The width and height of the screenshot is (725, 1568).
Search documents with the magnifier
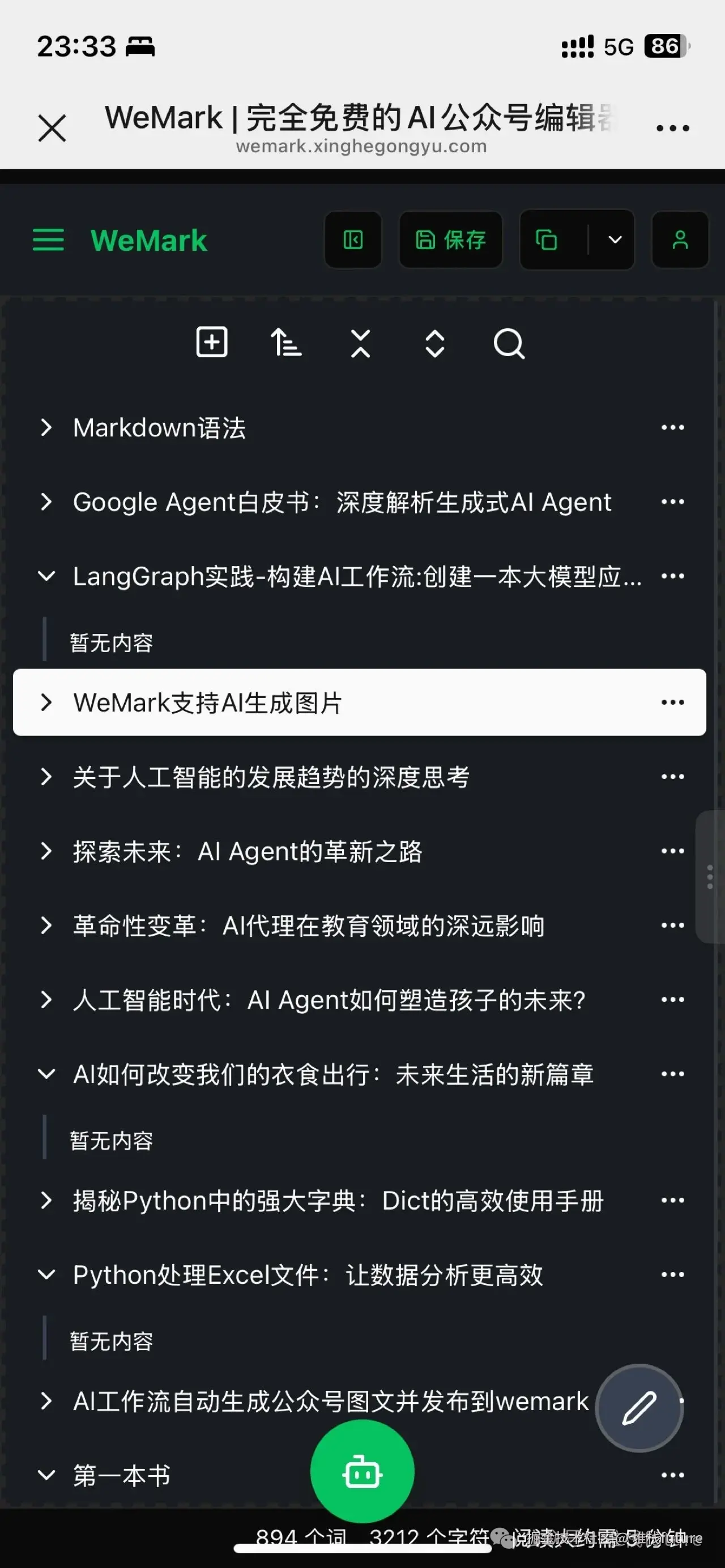click(x=509, y=343)
